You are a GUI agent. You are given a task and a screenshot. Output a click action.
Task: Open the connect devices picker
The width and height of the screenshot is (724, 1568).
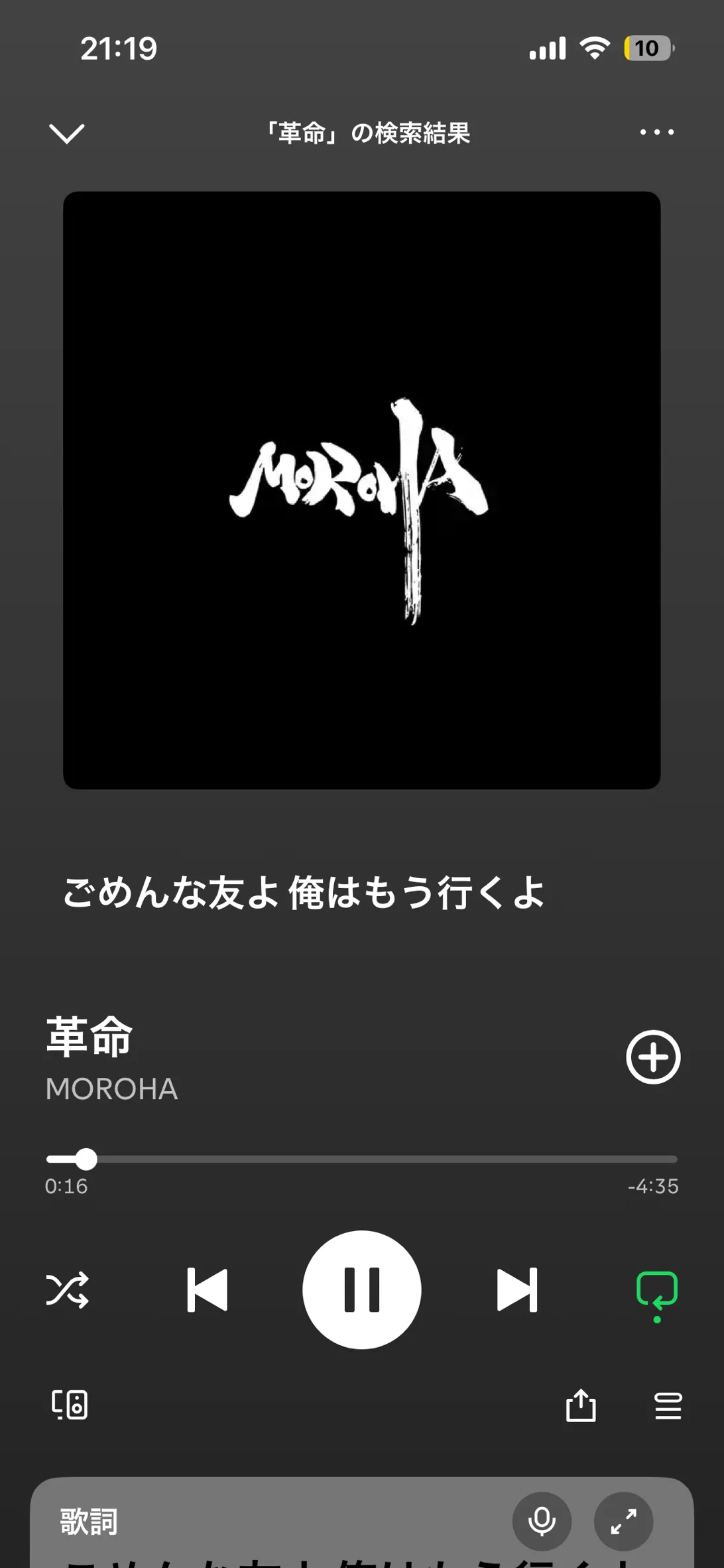[70, 1405]
